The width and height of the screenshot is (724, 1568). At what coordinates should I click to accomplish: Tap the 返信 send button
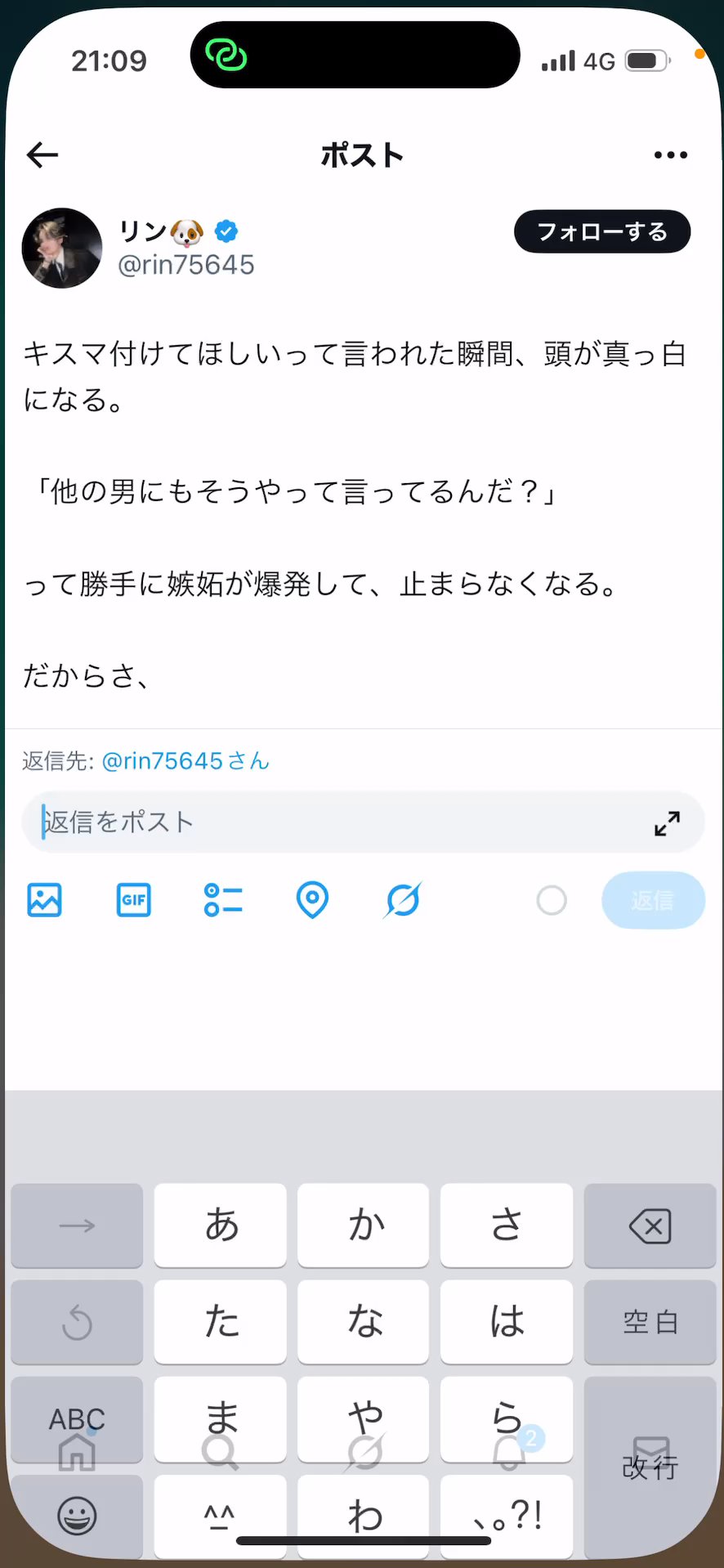pyautogui.click(x=652, y=900)
